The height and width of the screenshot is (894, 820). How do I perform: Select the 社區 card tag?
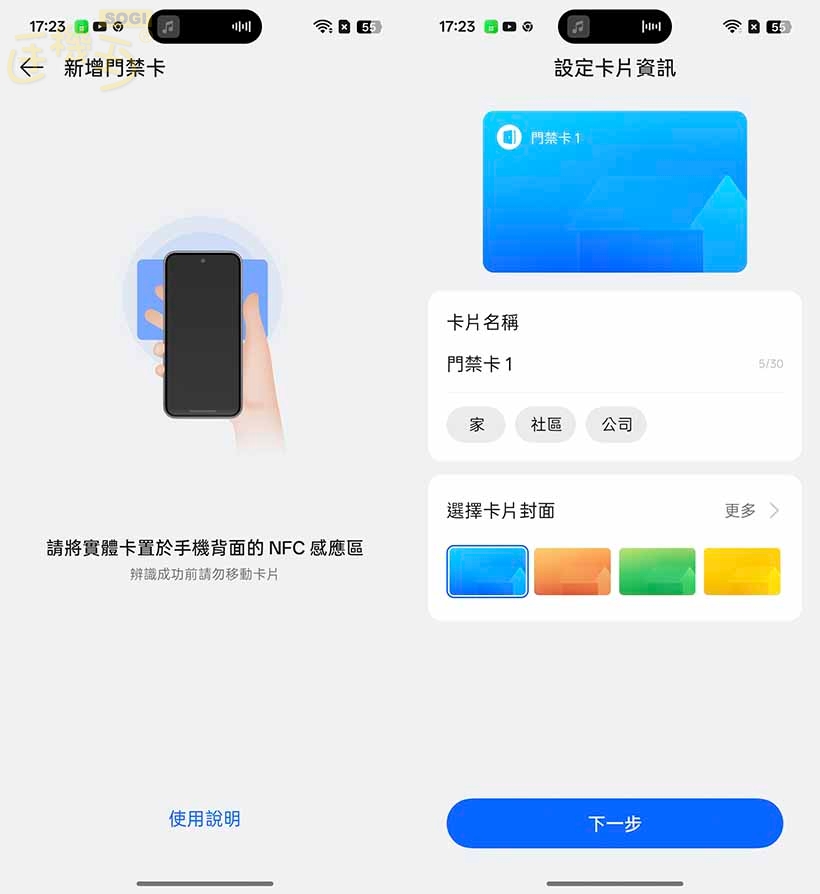[x=546, y=424]
